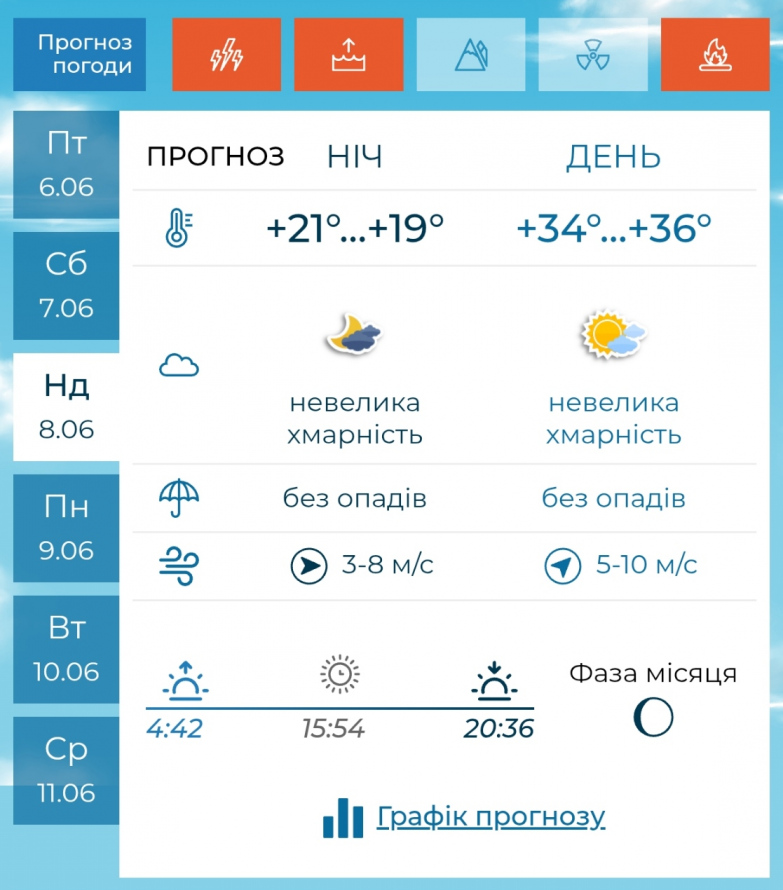The width and height of the screenshot is (783, 890).
Task: Select the Нд 8.06 day tab
Action: [66, 407]
